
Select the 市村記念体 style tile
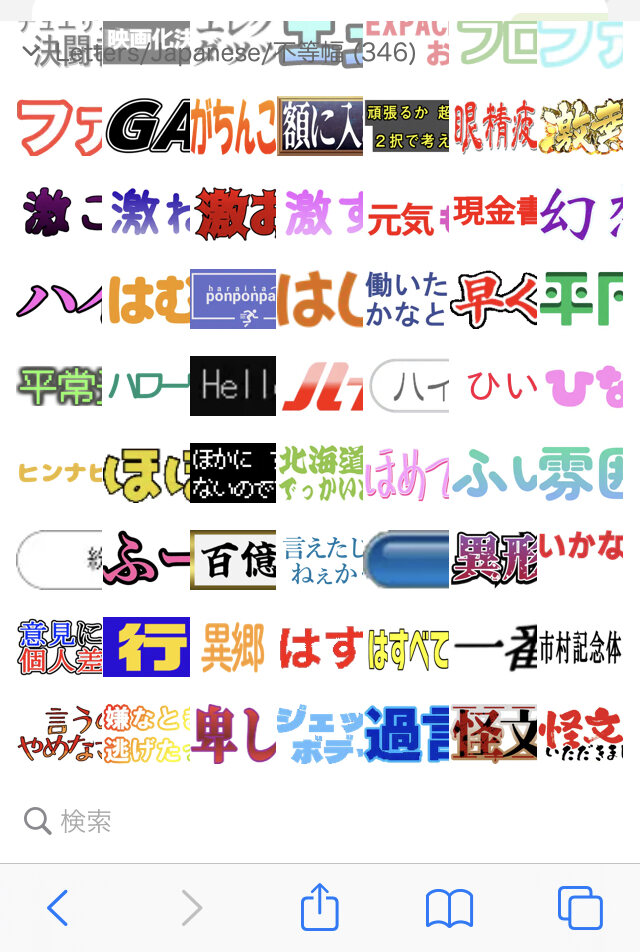pyautogui.click(x=581, y=646)
